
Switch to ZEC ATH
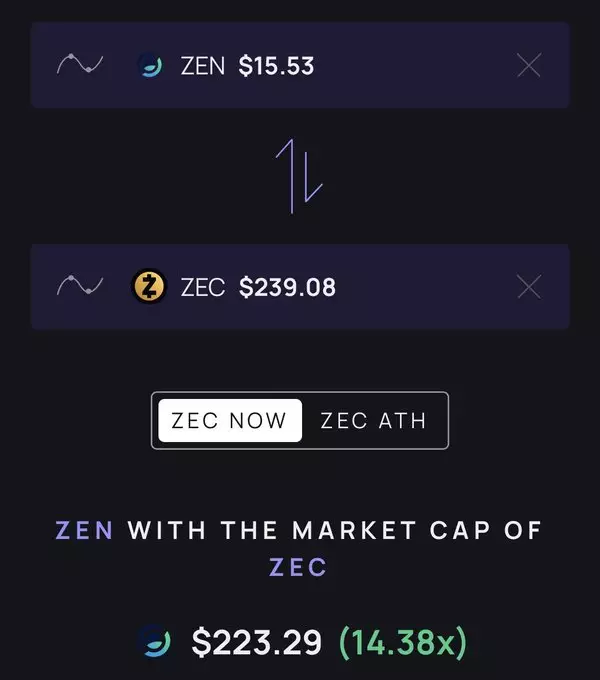373,420
